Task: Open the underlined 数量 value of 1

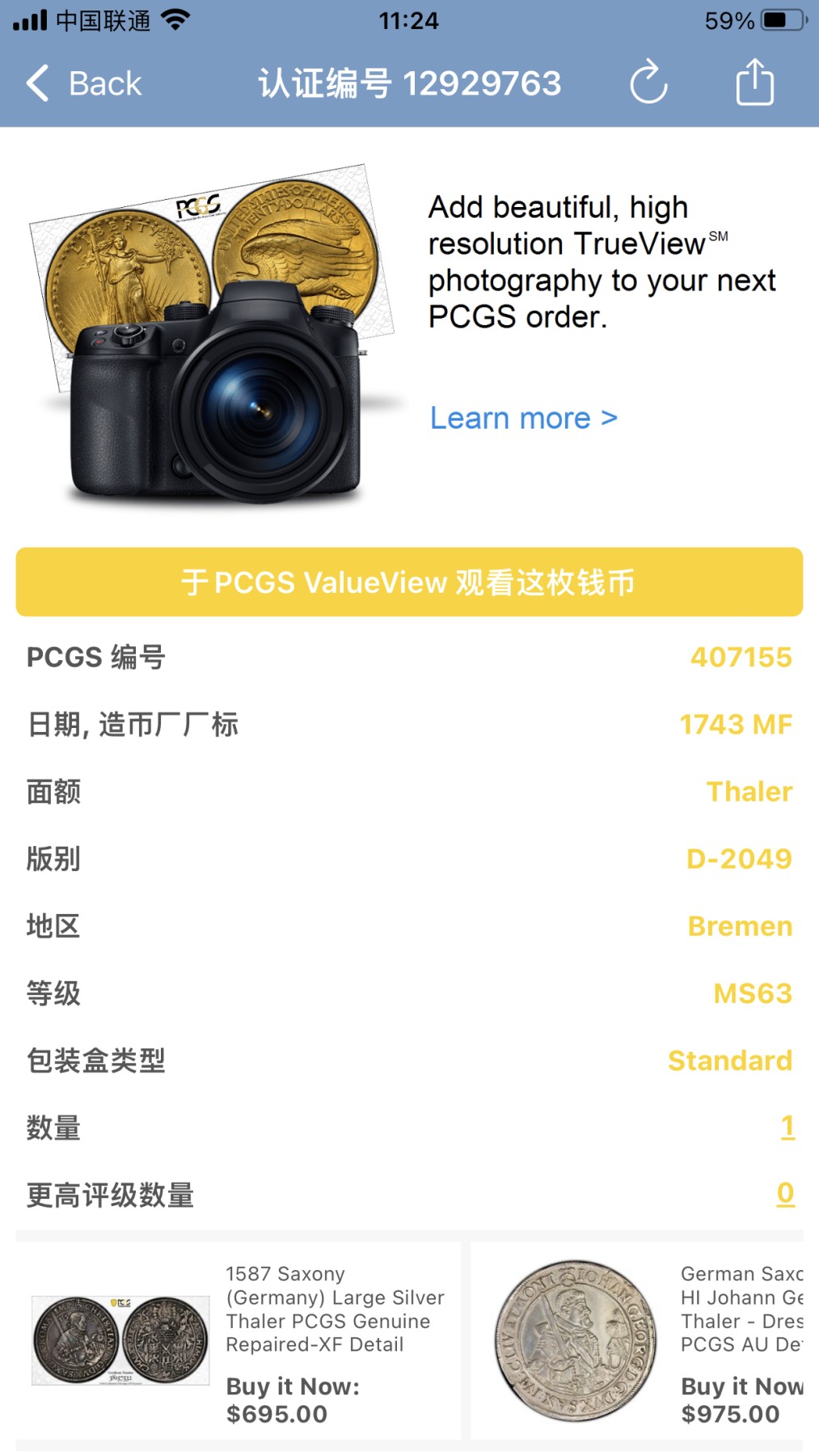Action: [x=787, y=1127]
